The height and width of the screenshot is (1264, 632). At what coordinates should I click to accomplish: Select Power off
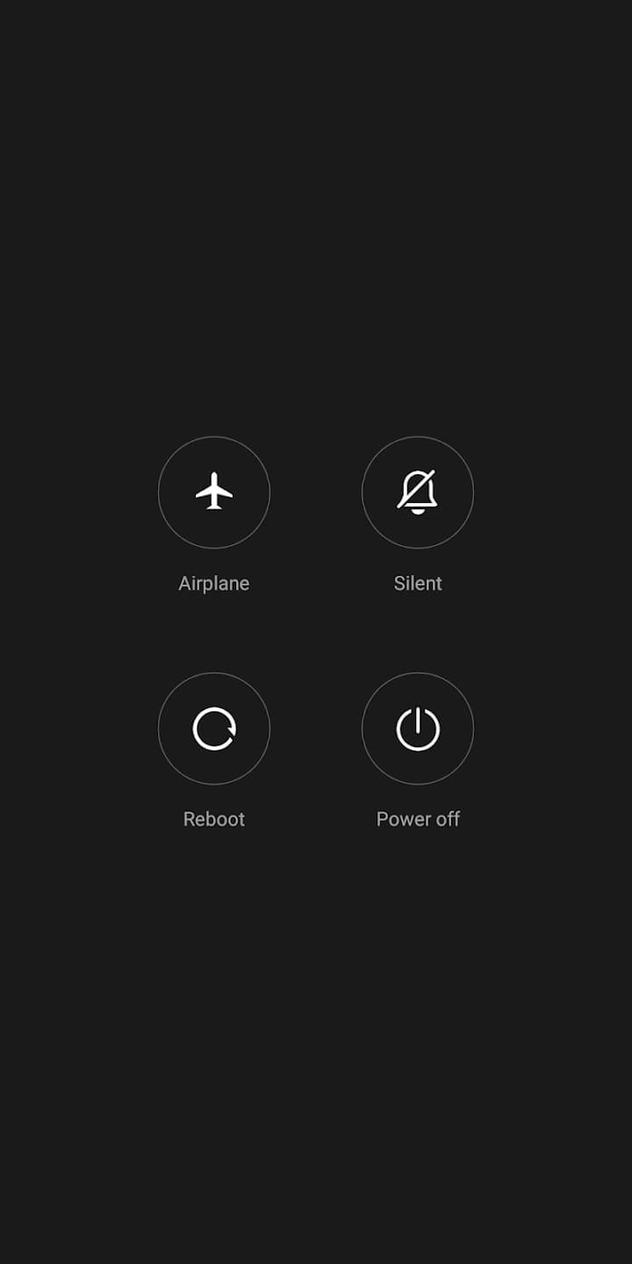417,728
